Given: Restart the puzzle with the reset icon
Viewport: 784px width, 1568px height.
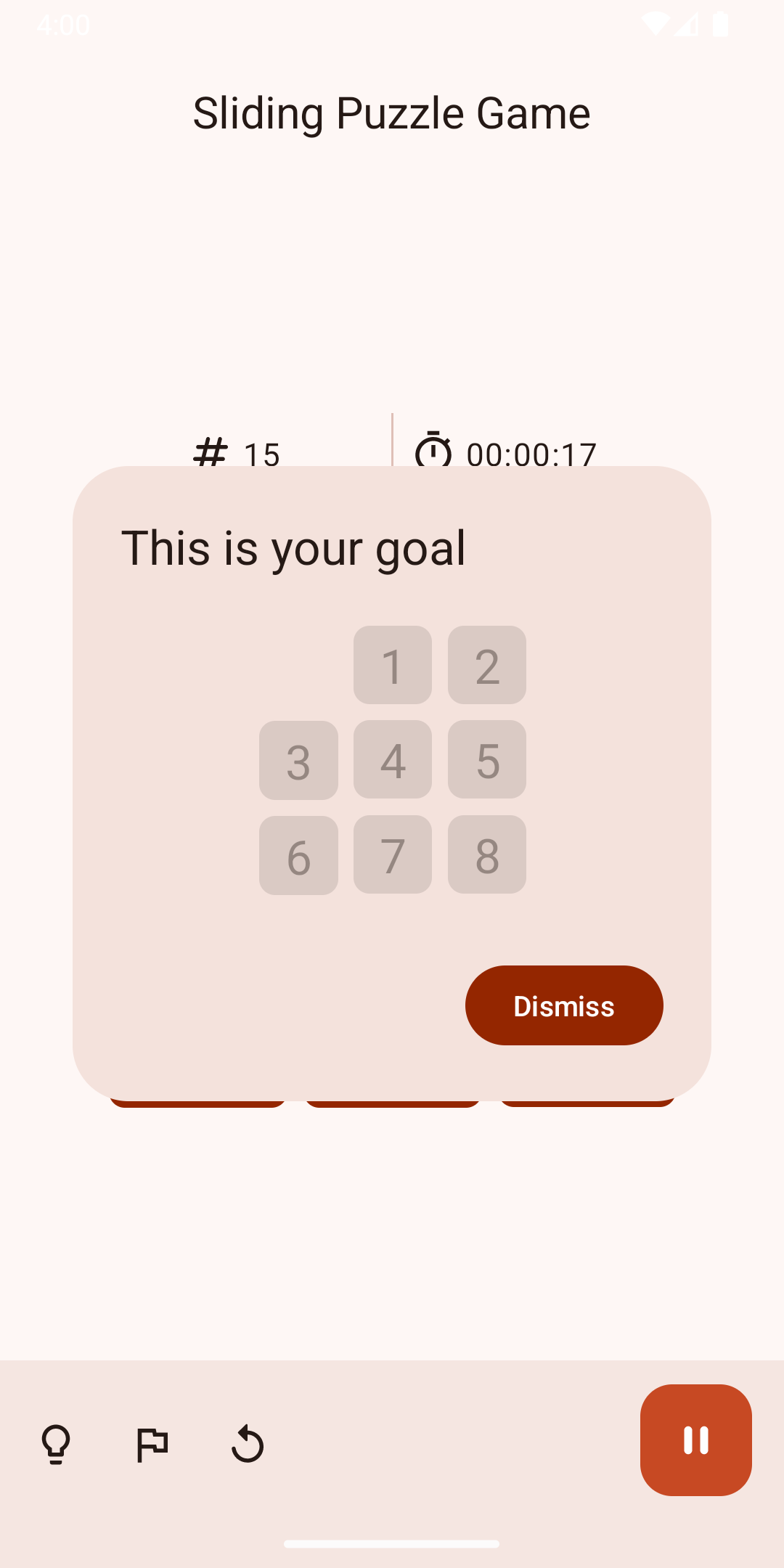Looking at the screenshot, I should coord(247,1443).
